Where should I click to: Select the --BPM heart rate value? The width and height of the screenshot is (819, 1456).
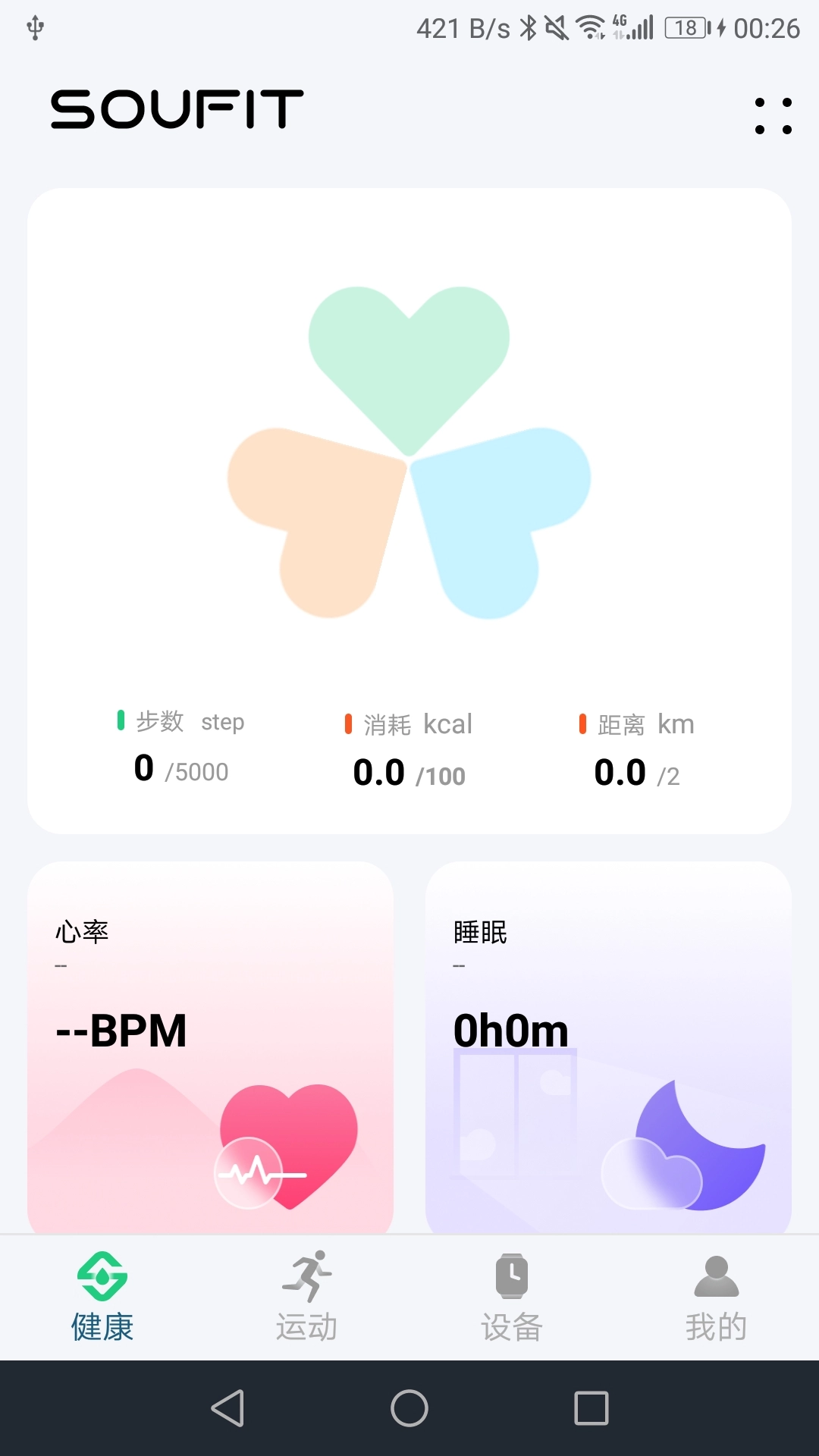click(x=120, y=1030)
